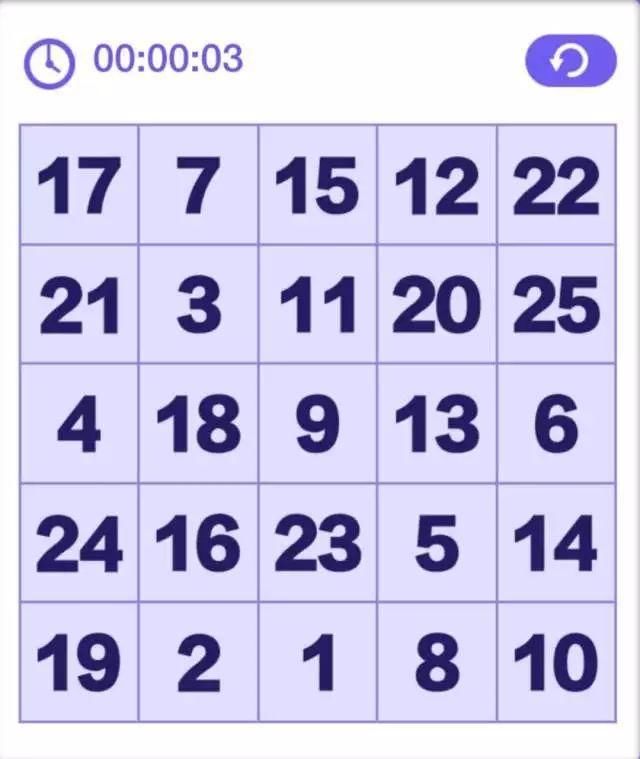
Task: Tap the number 8 cell
Action: pyautogui.click(x=437, y=662)
